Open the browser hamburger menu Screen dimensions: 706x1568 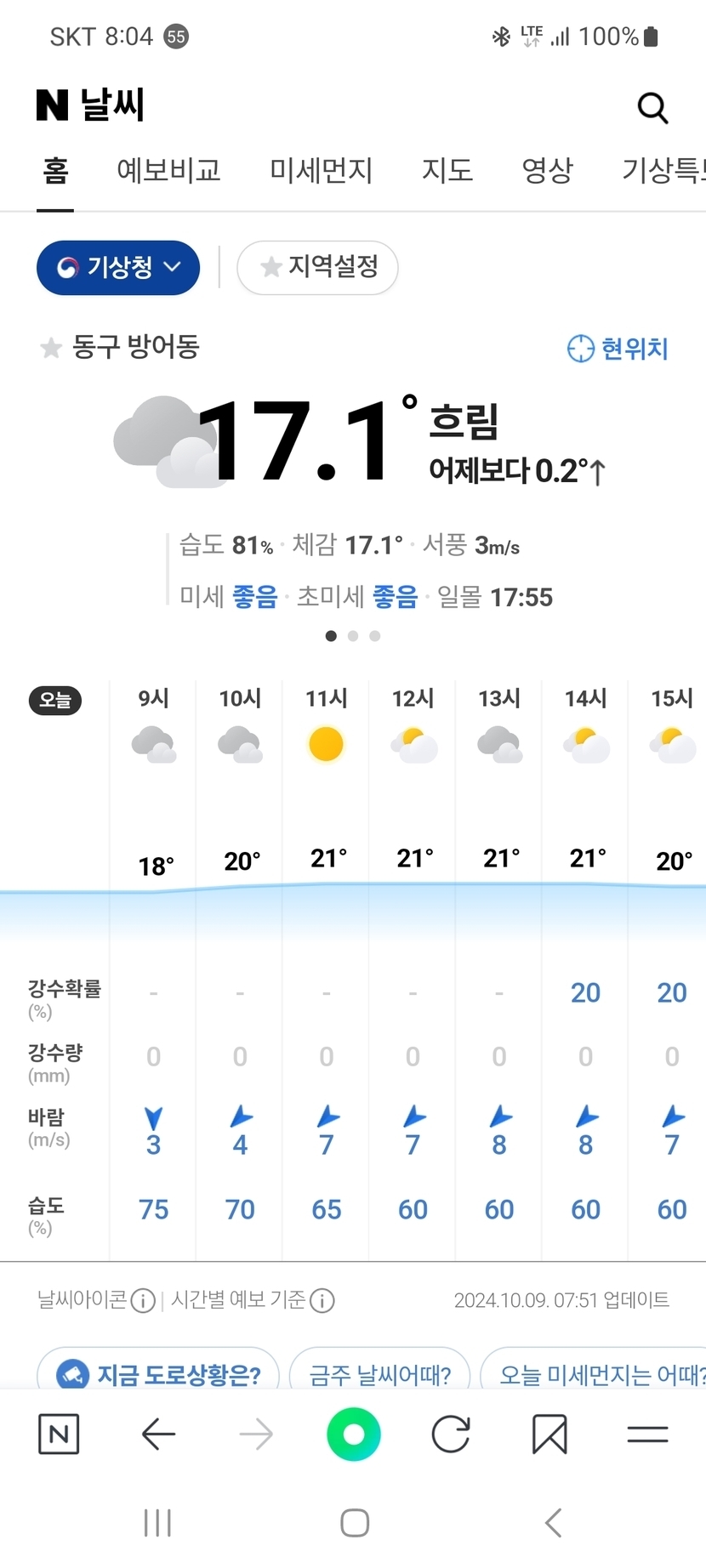tap(647, 1434)
